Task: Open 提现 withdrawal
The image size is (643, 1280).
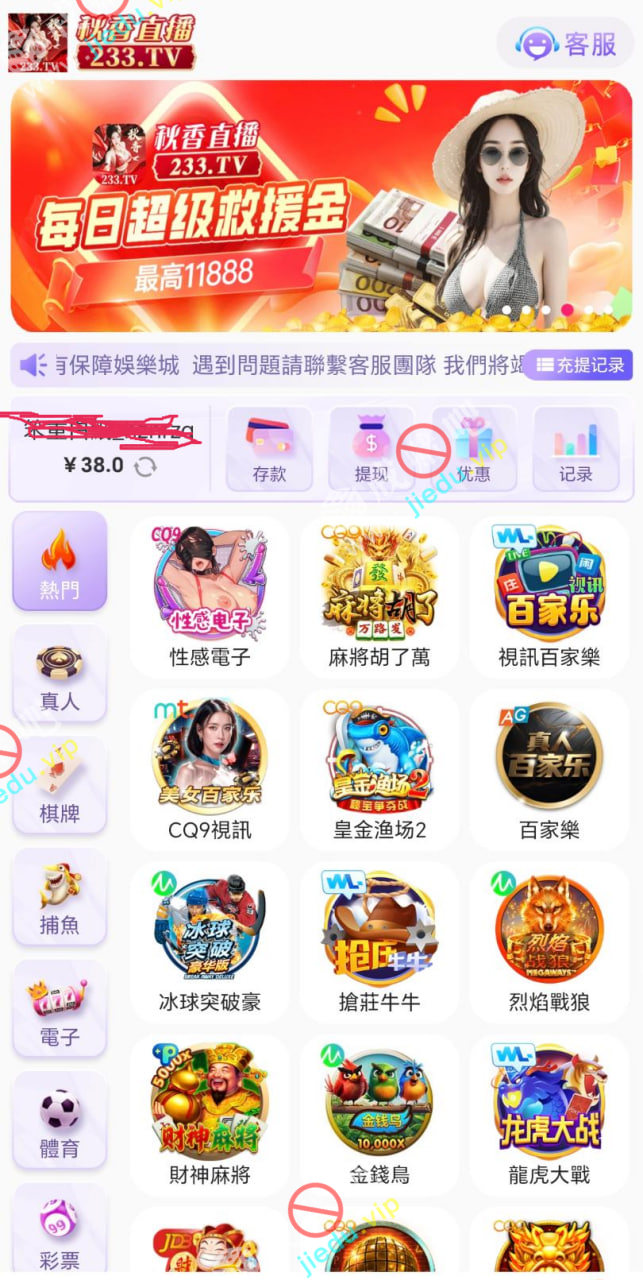Action: 371,449
